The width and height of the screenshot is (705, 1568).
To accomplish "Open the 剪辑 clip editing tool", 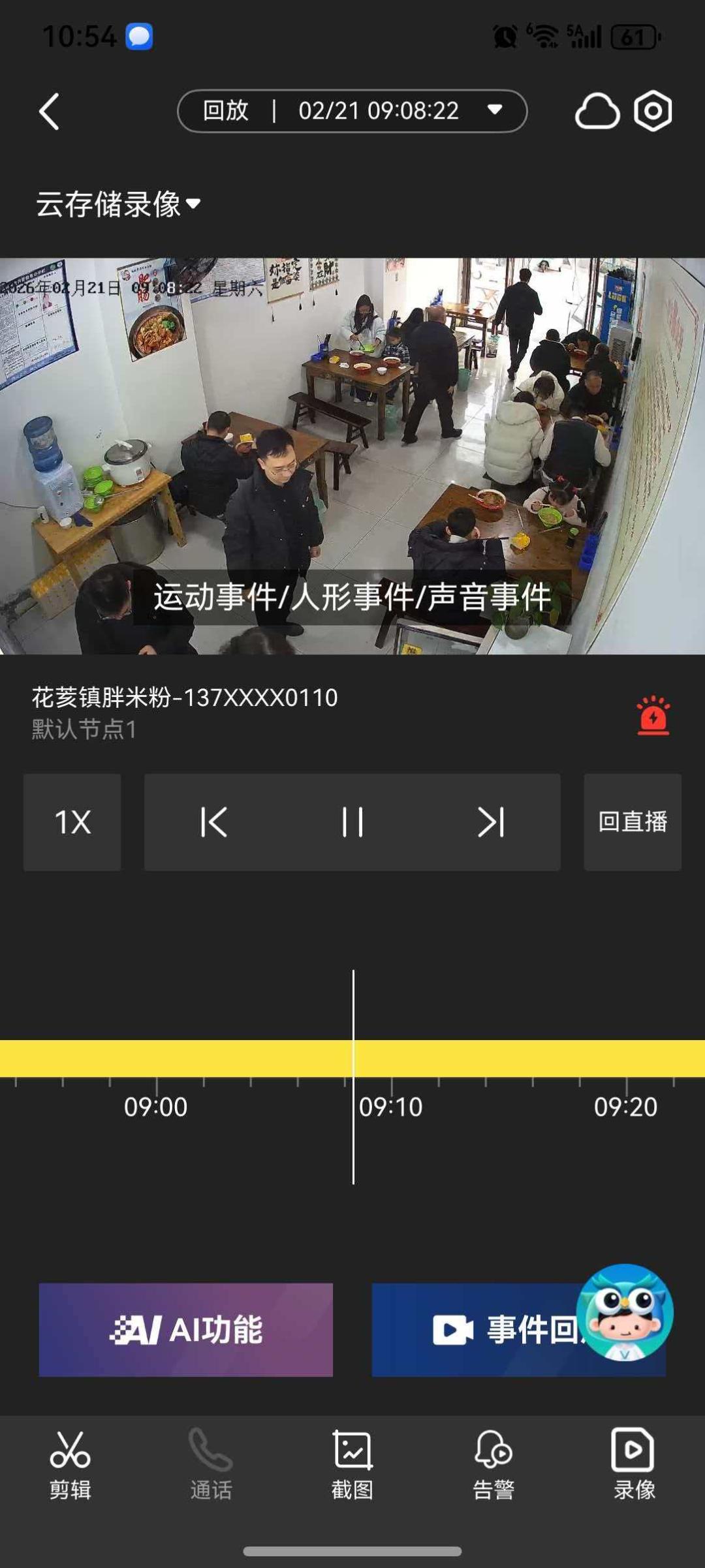I will 70,1463.
